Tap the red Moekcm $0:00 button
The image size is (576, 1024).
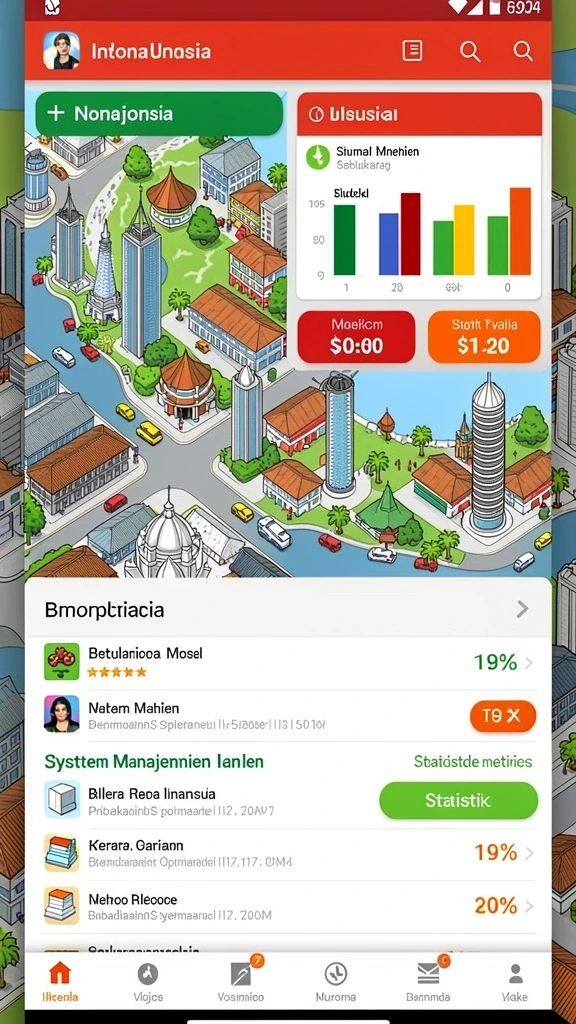tap(356, 337)
